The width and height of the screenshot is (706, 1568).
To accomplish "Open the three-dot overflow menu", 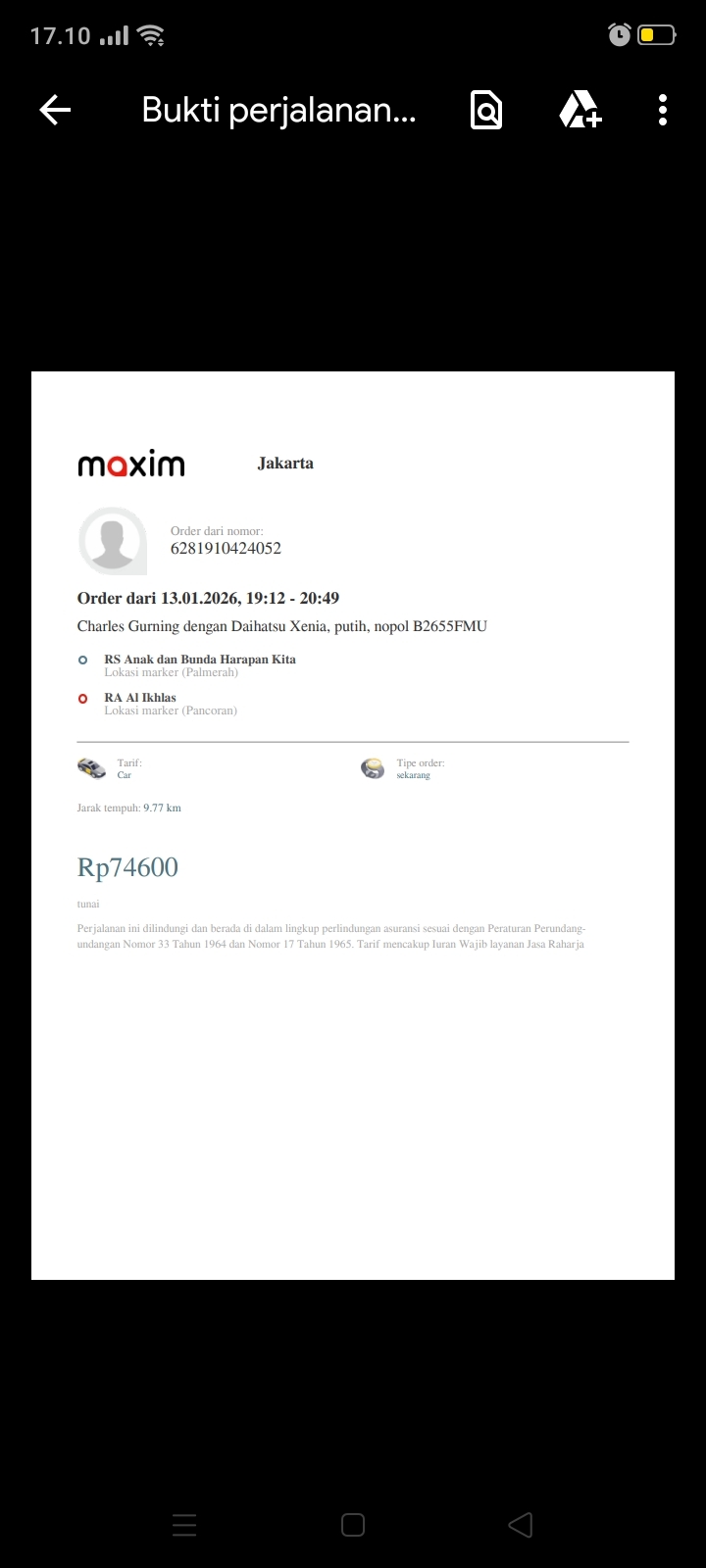I will point(663,110).
